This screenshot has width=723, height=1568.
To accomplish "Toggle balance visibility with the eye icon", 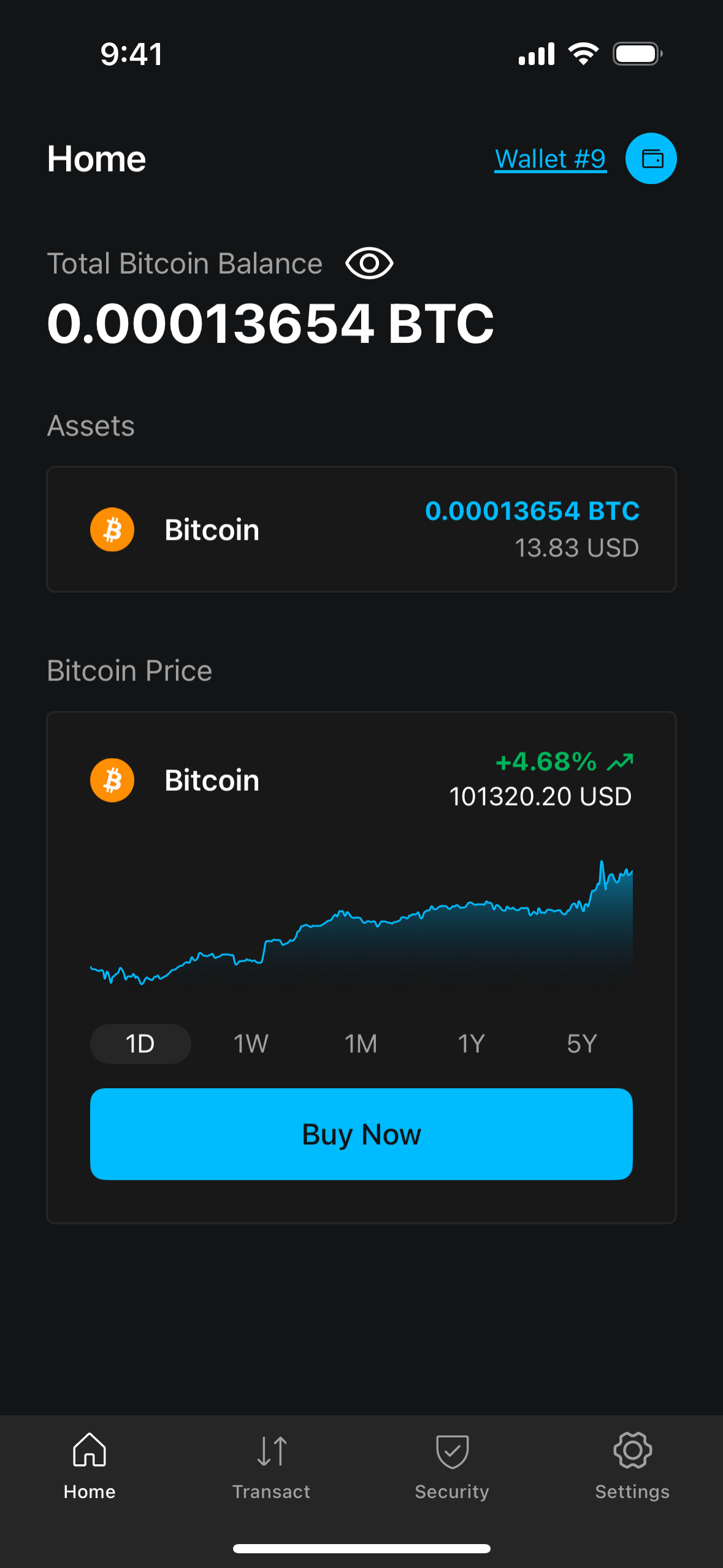I will tap(368, 263).
